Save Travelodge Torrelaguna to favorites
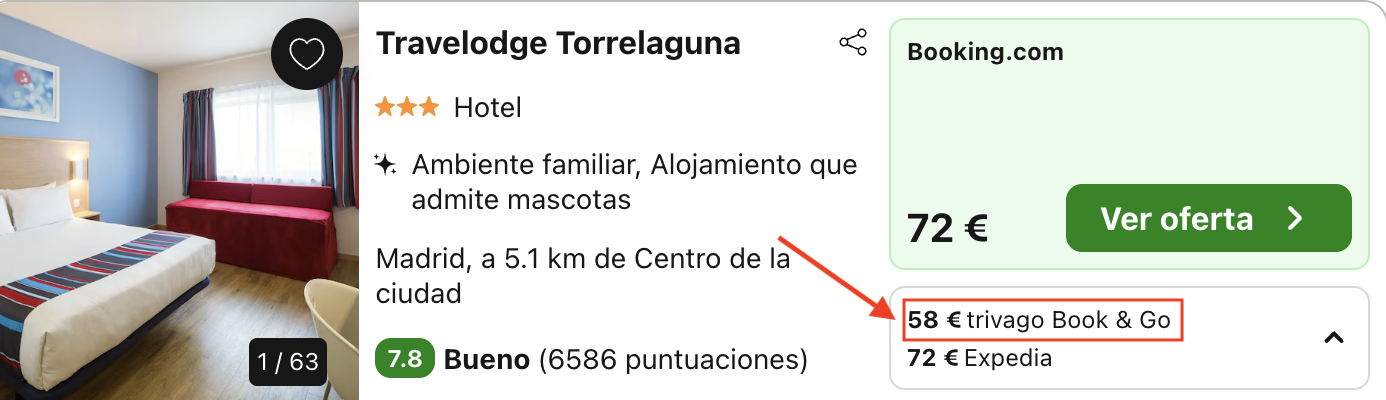The image size is (1386, 400). [x=307, y=54]
